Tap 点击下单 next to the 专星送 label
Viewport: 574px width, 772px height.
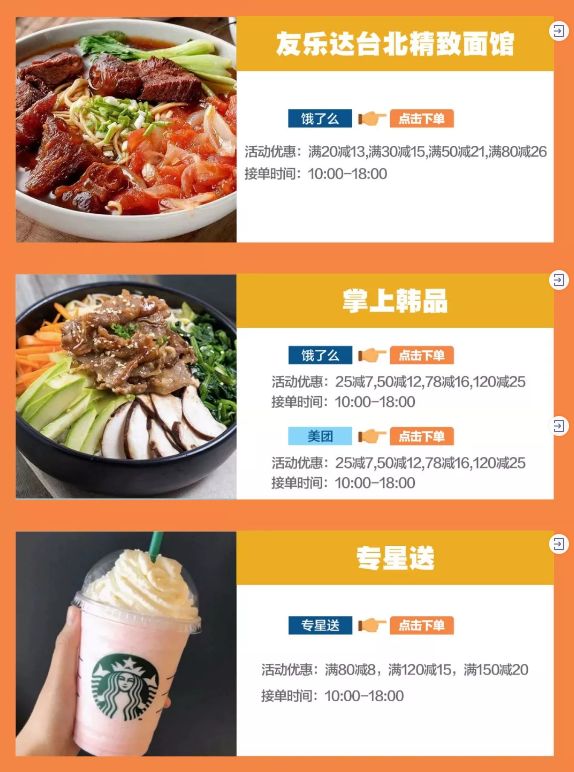tap(421, 625)
